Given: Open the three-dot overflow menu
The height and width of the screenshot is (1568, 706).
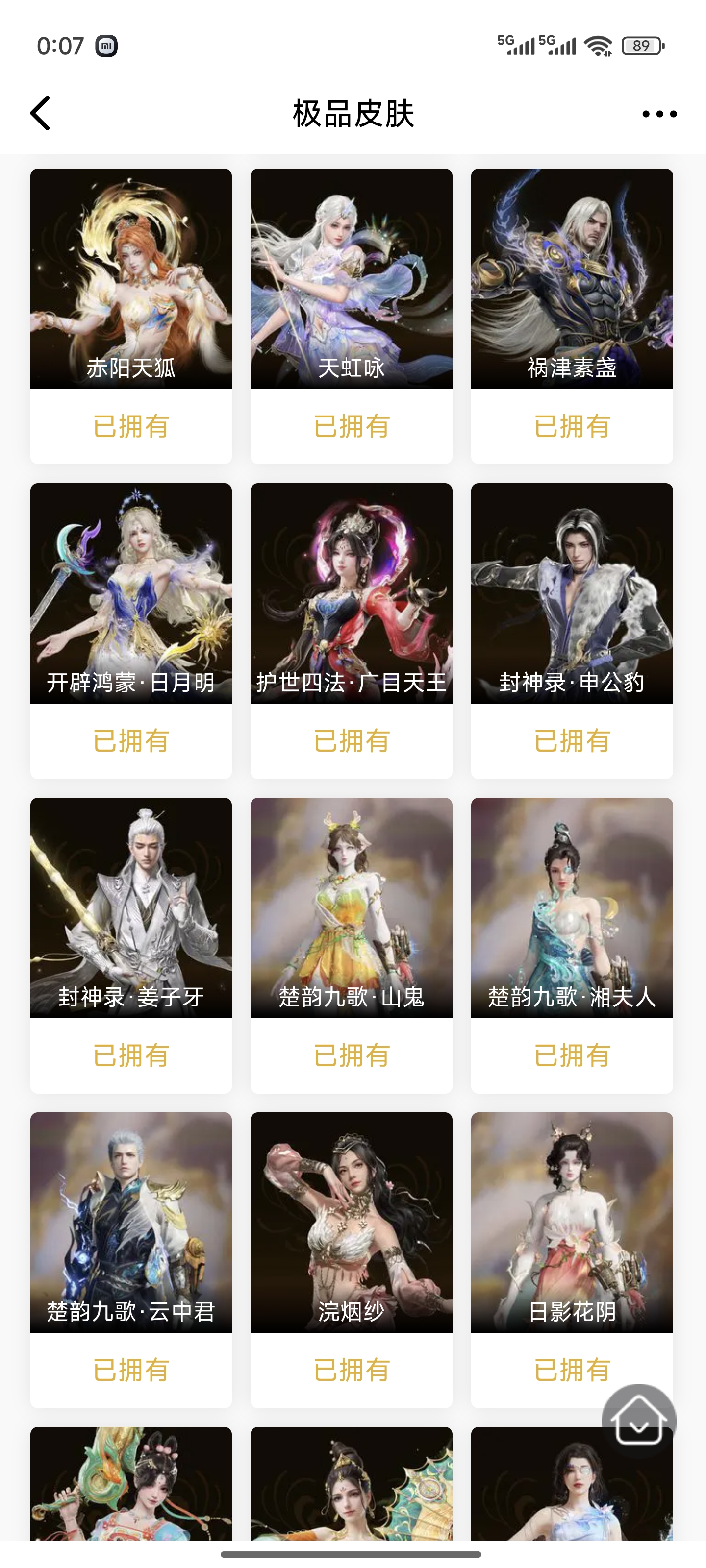Looking at the screenshot, I should pyautogui.click(x=659, y=114).
